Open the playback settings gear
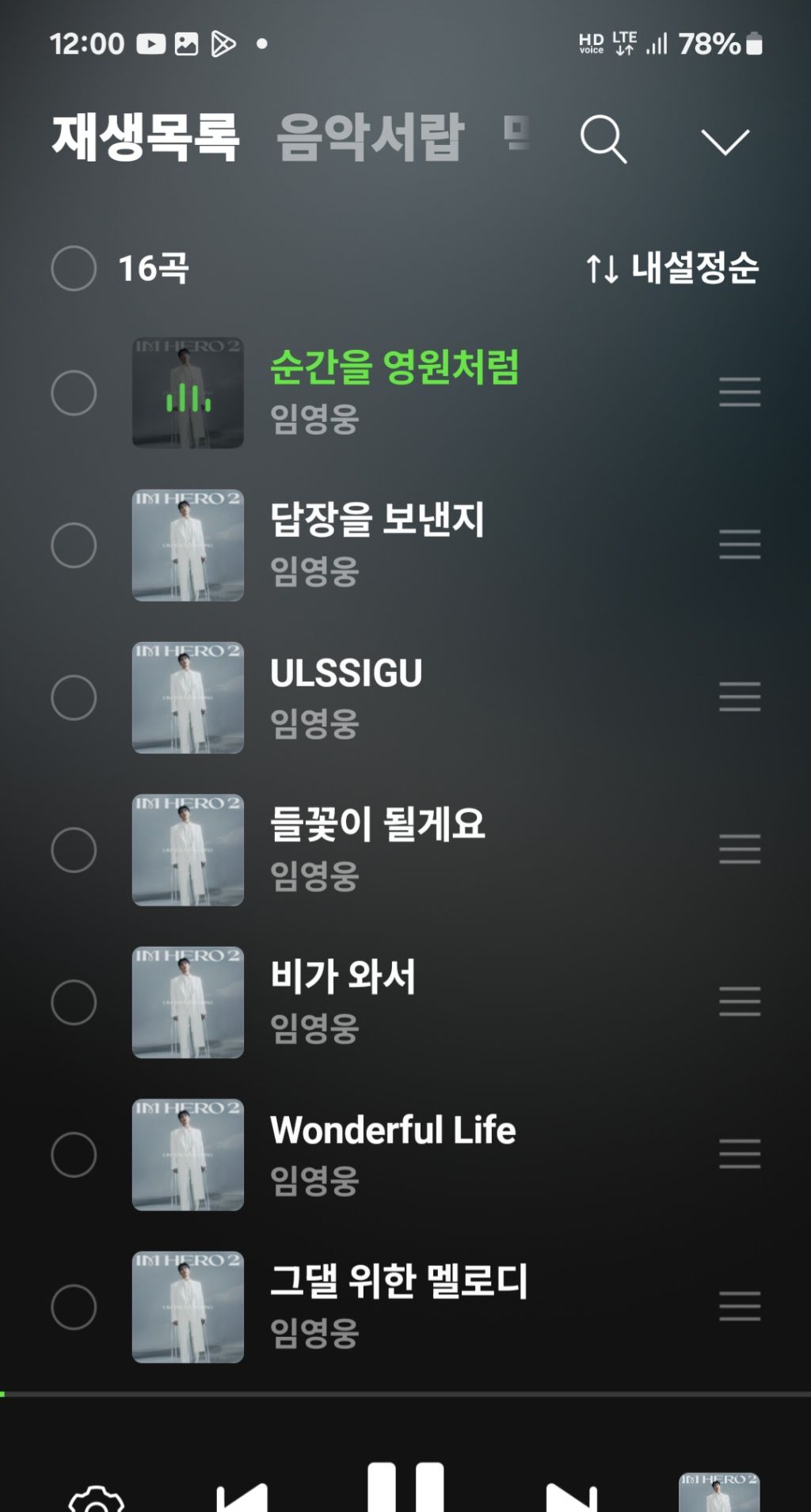 [97, 1500]
